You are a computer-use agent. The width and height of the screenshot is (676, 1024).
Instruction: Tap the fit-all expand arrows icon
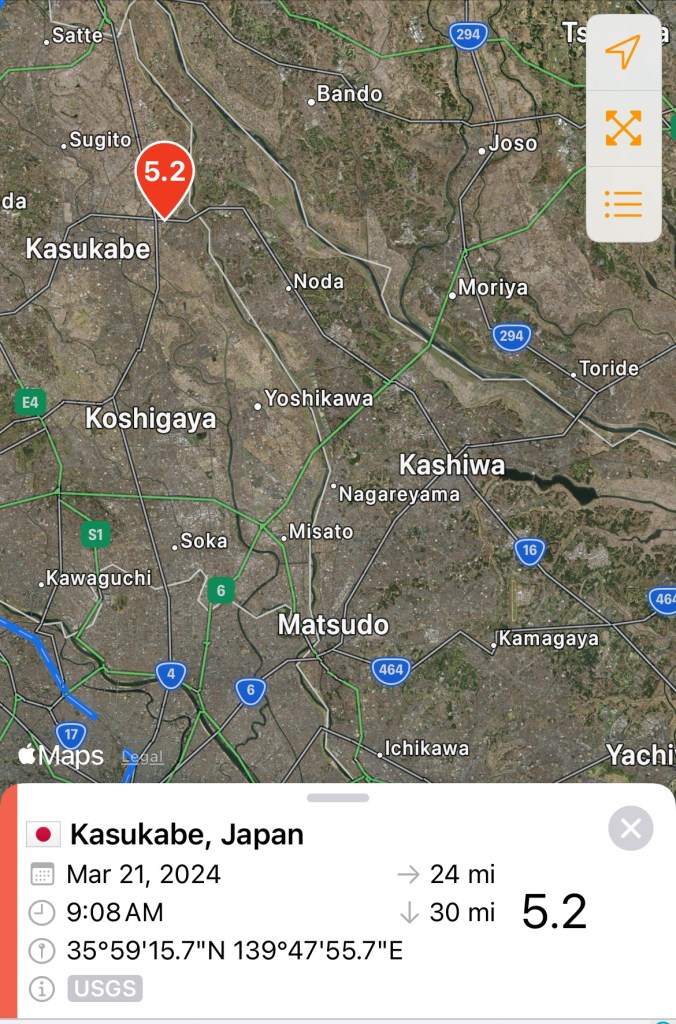[x=623, y=128]
